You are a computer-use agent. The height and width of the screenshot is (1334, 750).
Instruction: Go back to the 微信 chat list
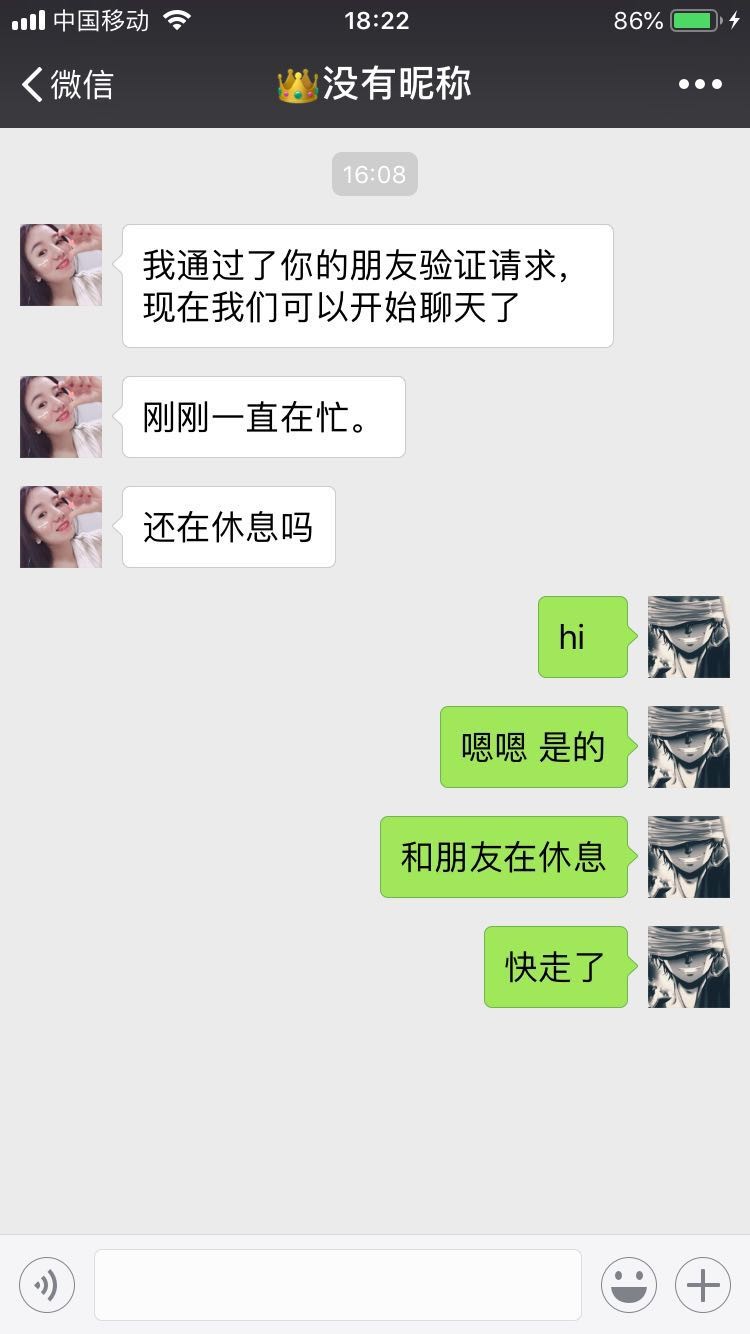(x=66, y=85)
